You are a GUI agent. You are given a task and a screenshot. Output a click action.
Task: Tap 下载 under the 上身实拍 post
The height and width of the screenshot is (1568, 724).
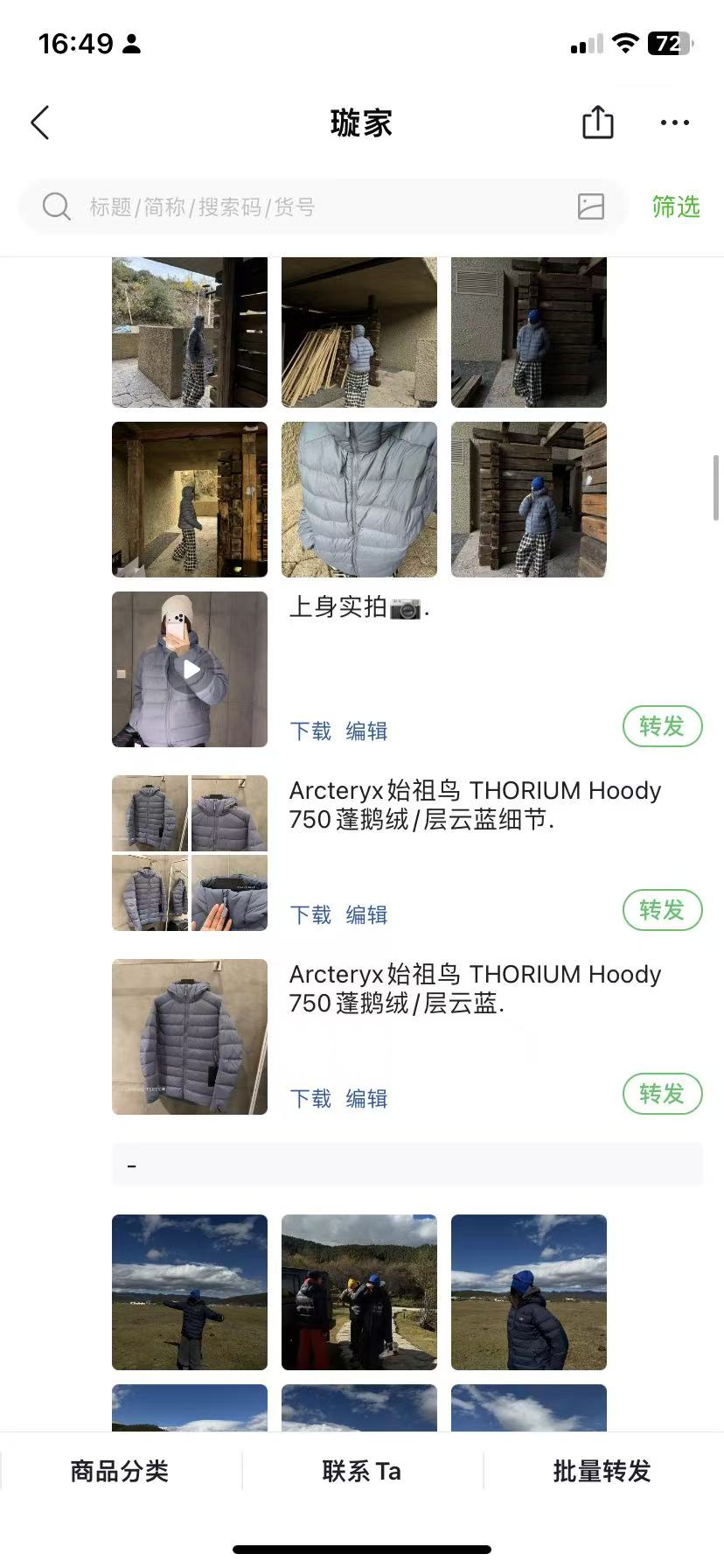(x=310, y=731)
